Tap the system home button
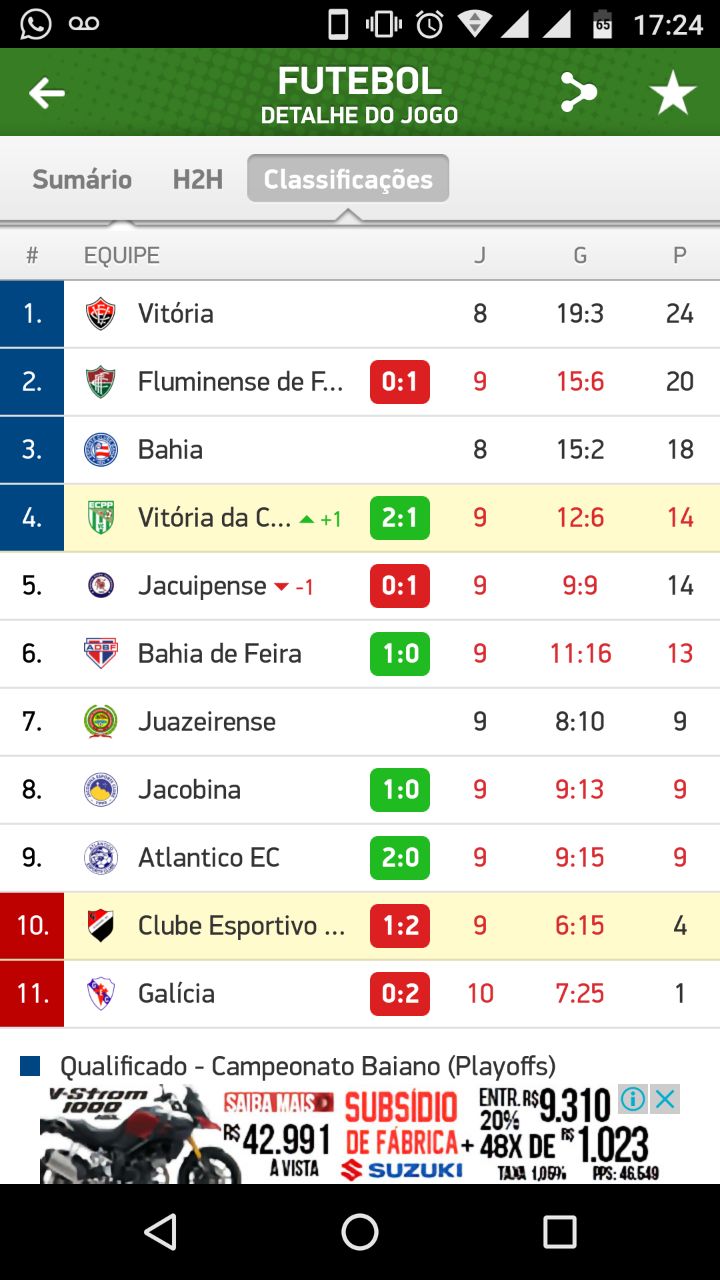This screenshot has height=1280, width=720. (x=360, y=1232)
